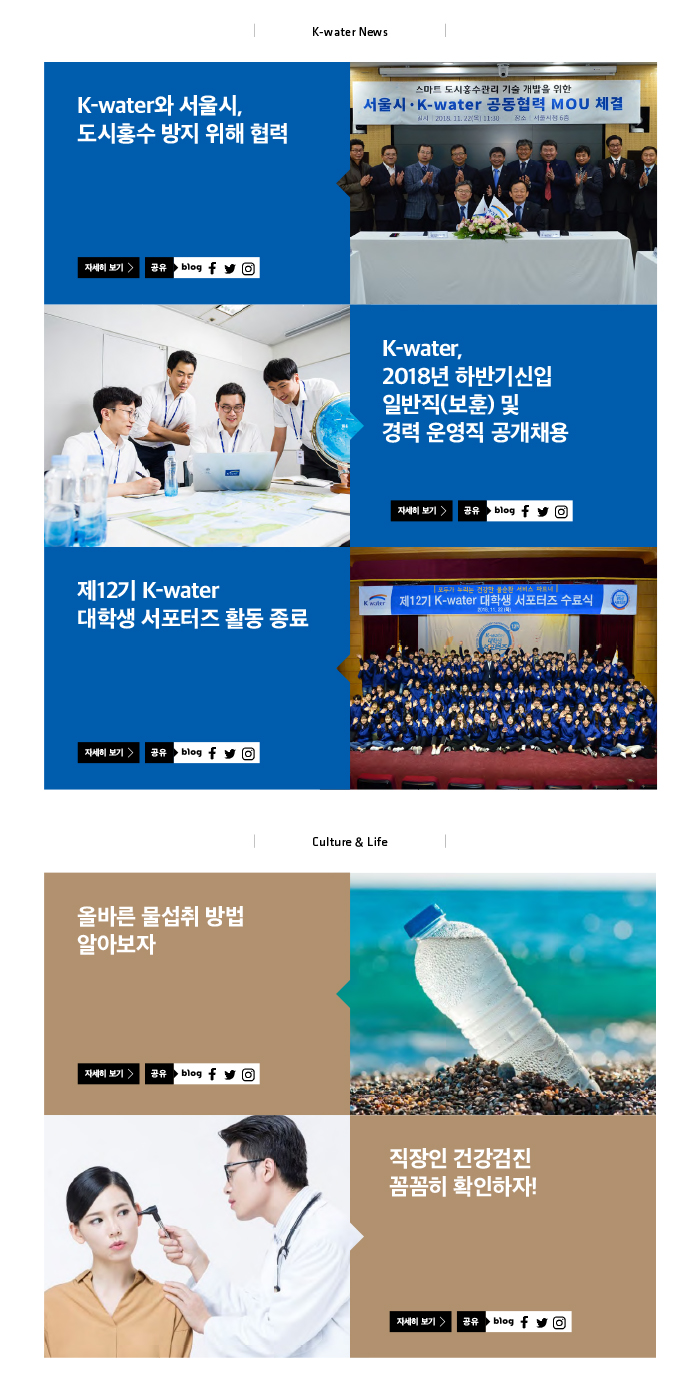Share 도시홍수 방지 협력 news to blog
The width and height of the screenshot is (700, 1376).
coord(191,268)
